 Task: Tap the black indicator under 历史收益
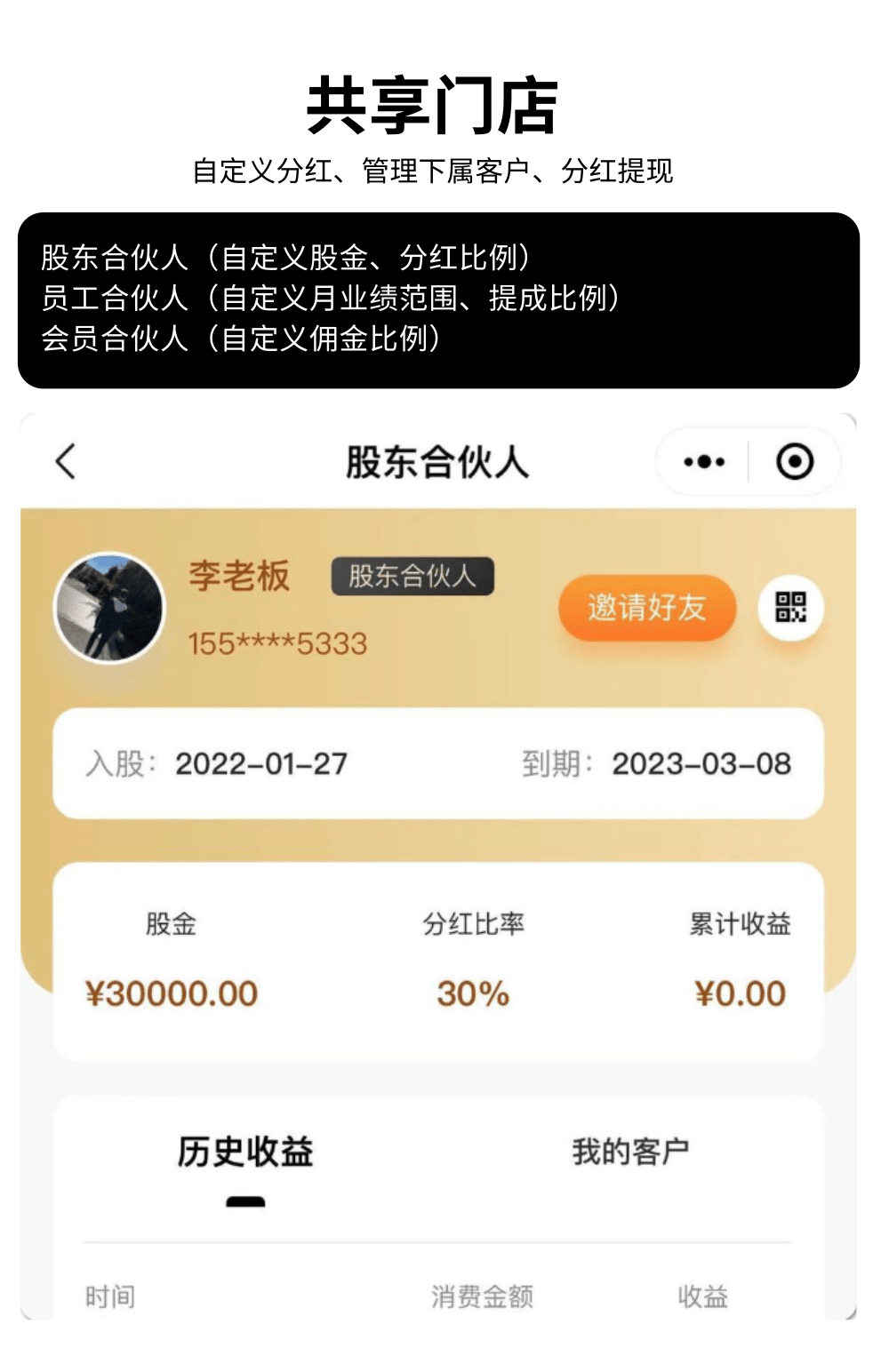246,1201
